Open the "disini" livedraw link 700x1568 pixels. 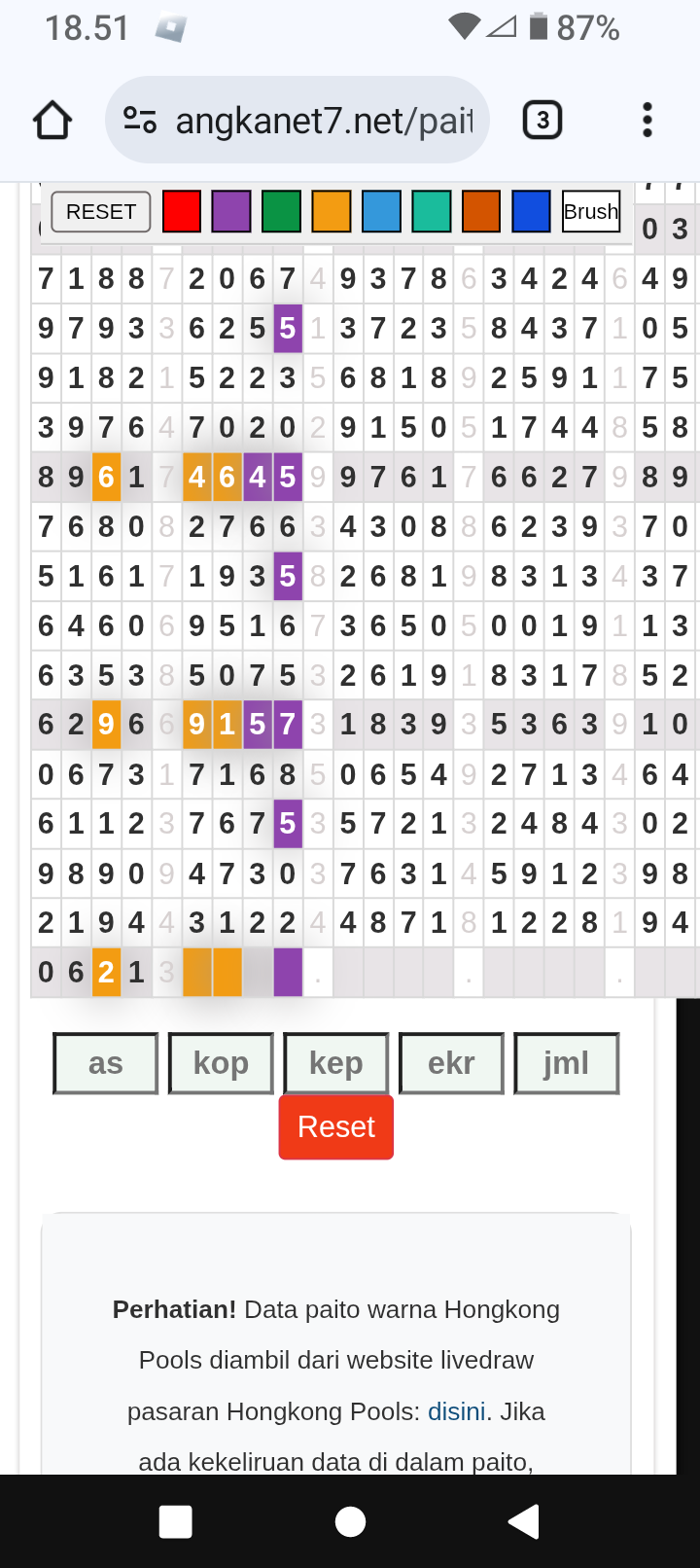click(457, 1411)
